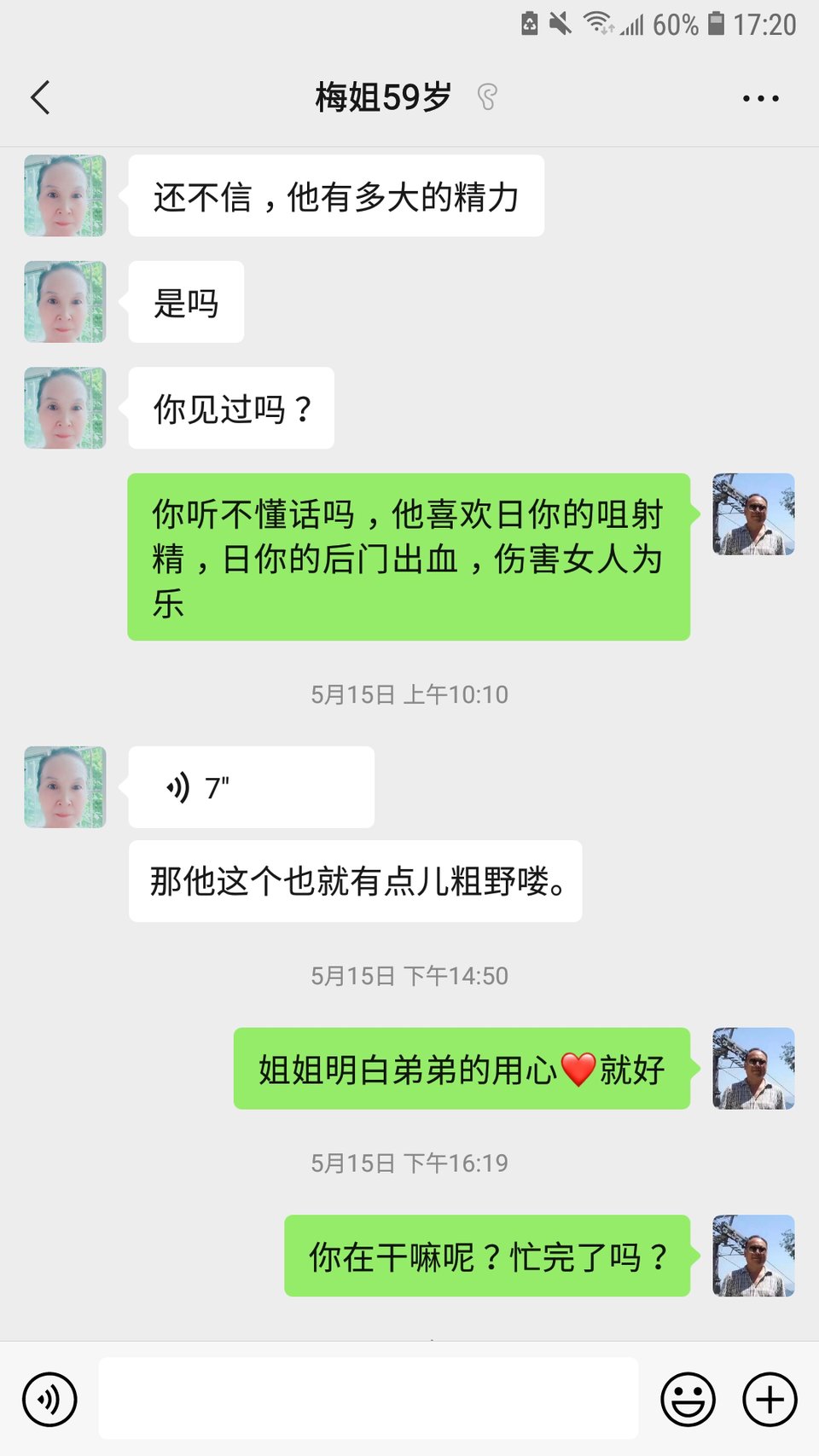The image size is (819, 1456).
Task: Open the emoji picker
Action: click(688, 1399)
